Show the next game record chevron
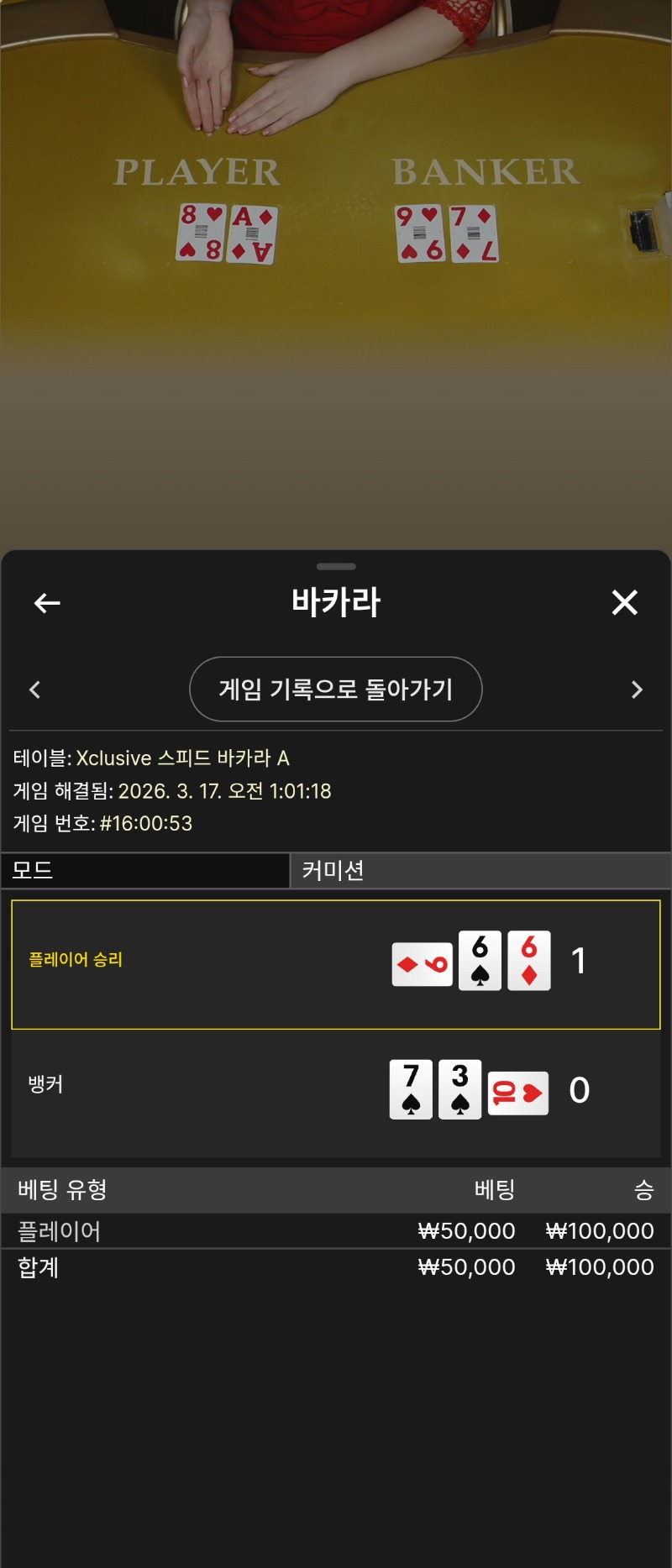This screenshot has height=1568, width=672. point(637,690)
